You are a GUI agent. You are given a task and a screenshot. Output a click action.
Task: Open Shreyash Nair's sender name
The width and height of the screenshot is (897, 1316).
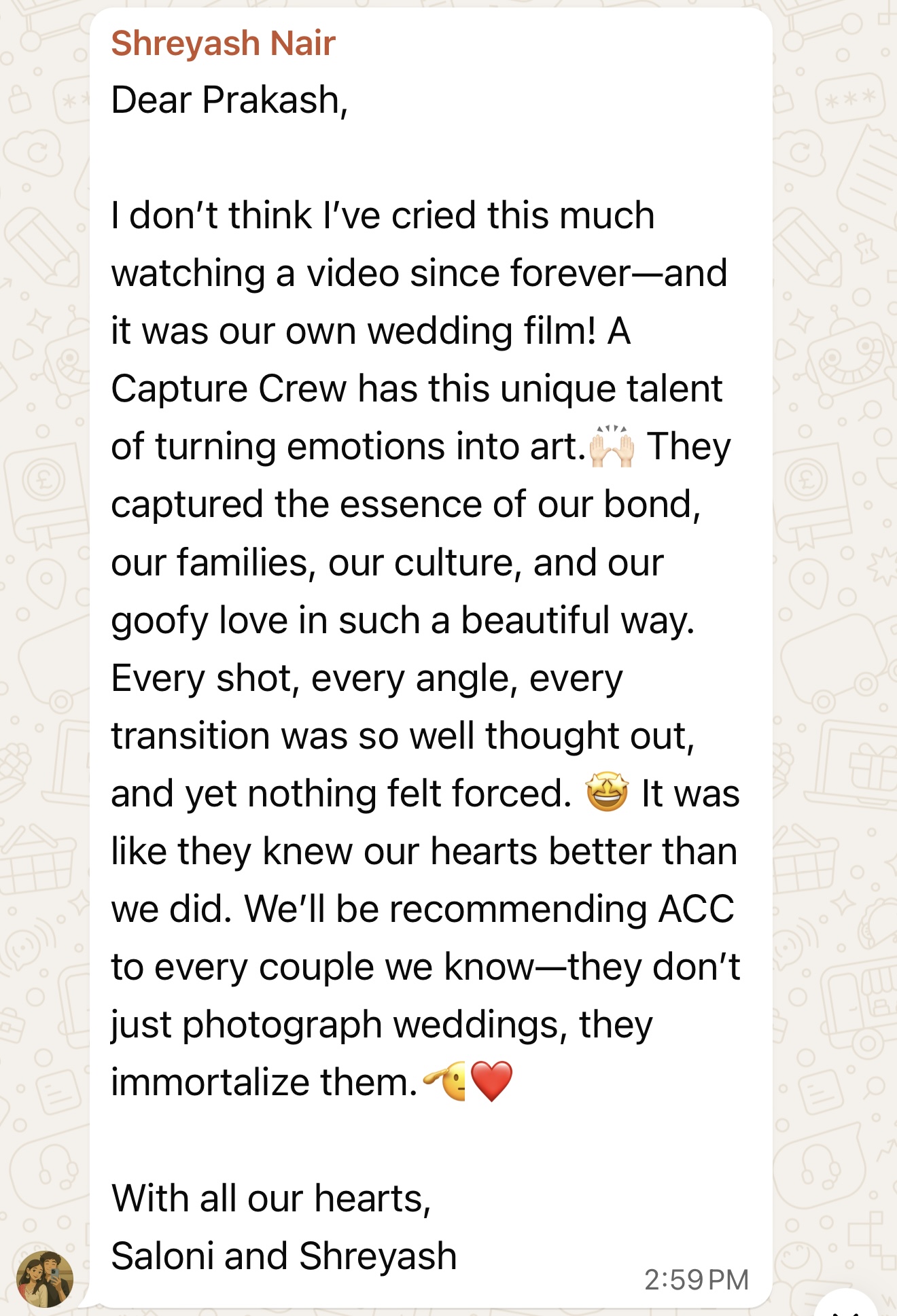(x=223, y=43)
